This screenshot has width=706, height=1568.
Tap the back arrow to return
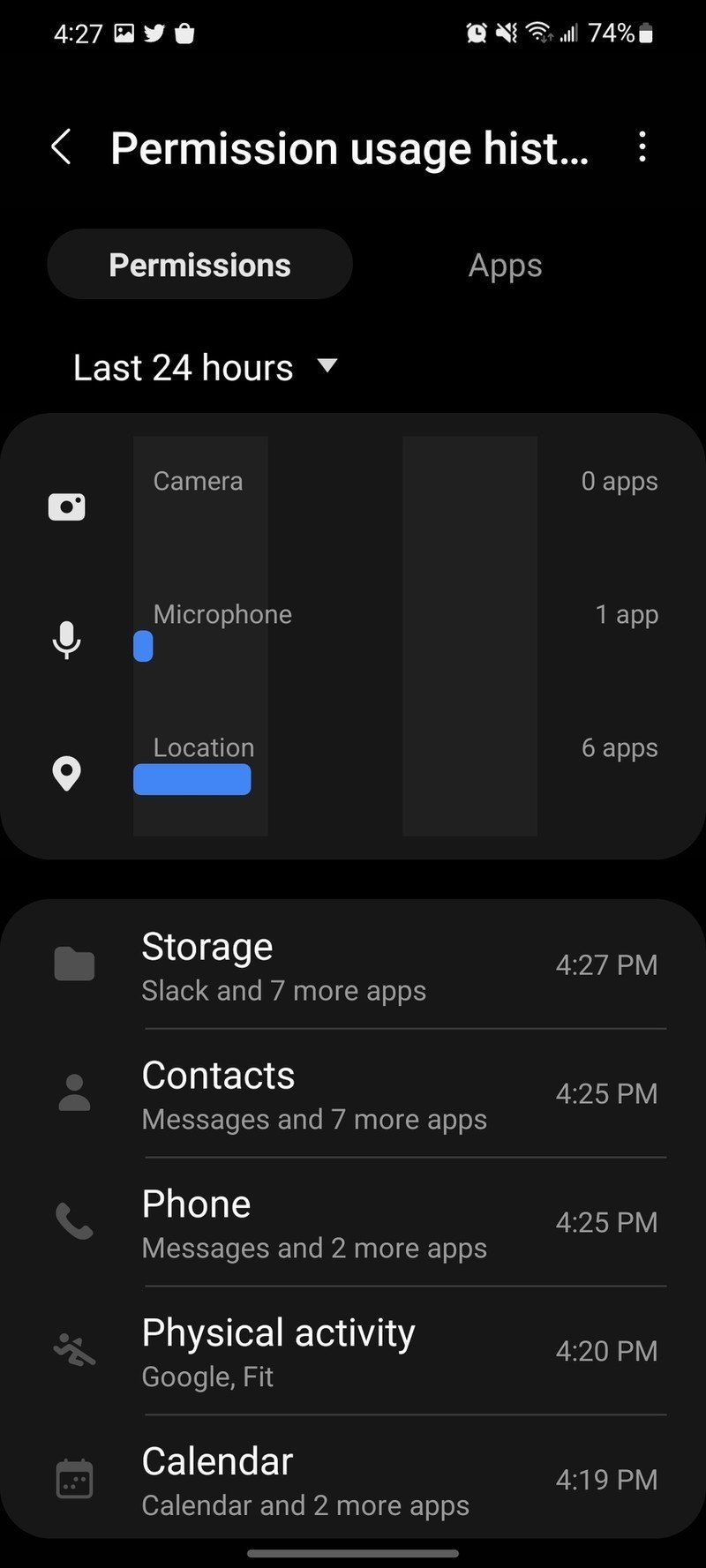click(62, 147)
